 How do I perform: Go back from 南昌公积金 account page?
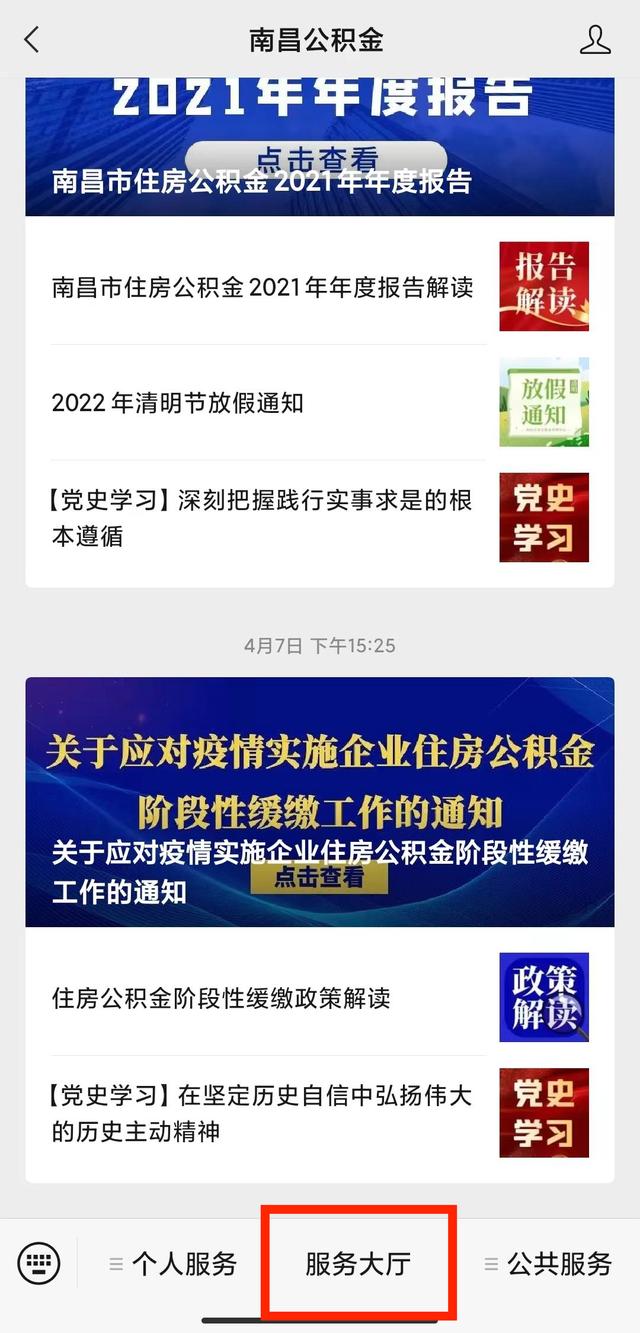point(32,40)
